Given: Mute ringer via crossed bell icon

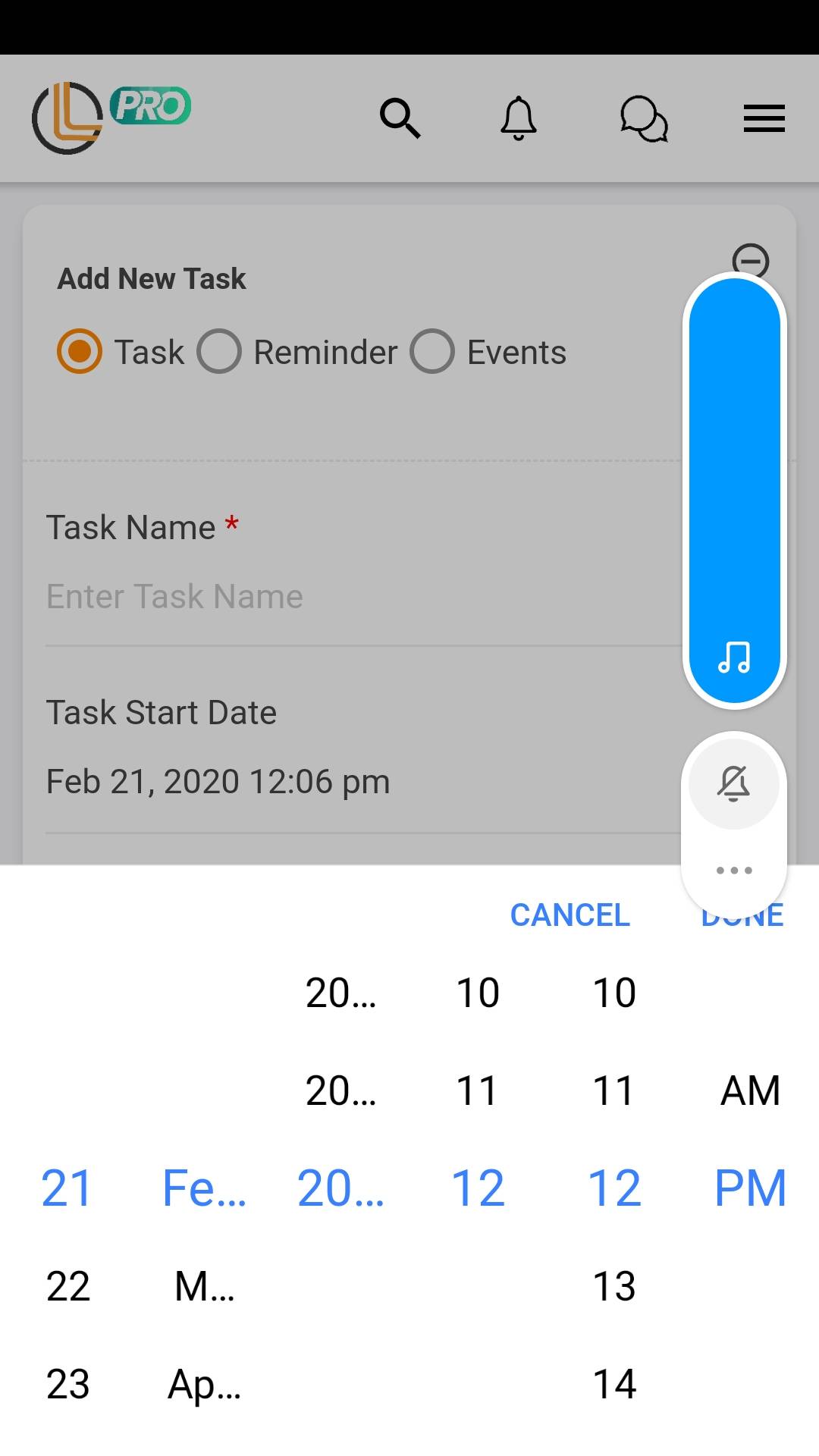Looking at the screenshot, I should 733,783.
